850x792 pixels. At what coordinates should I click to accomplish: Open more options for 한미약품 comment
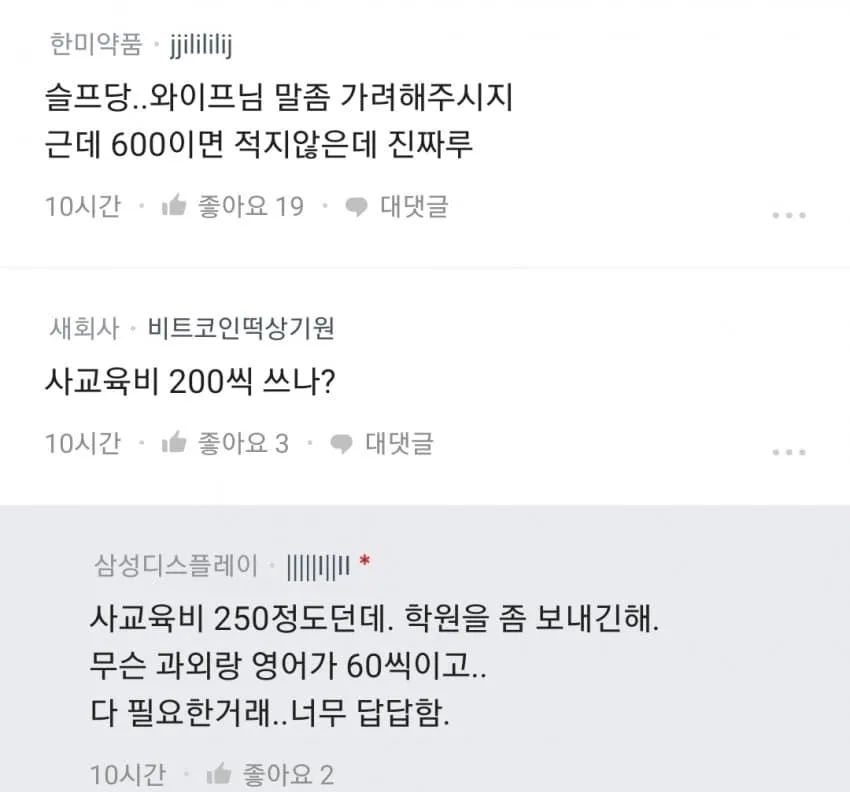pos(788,215)
